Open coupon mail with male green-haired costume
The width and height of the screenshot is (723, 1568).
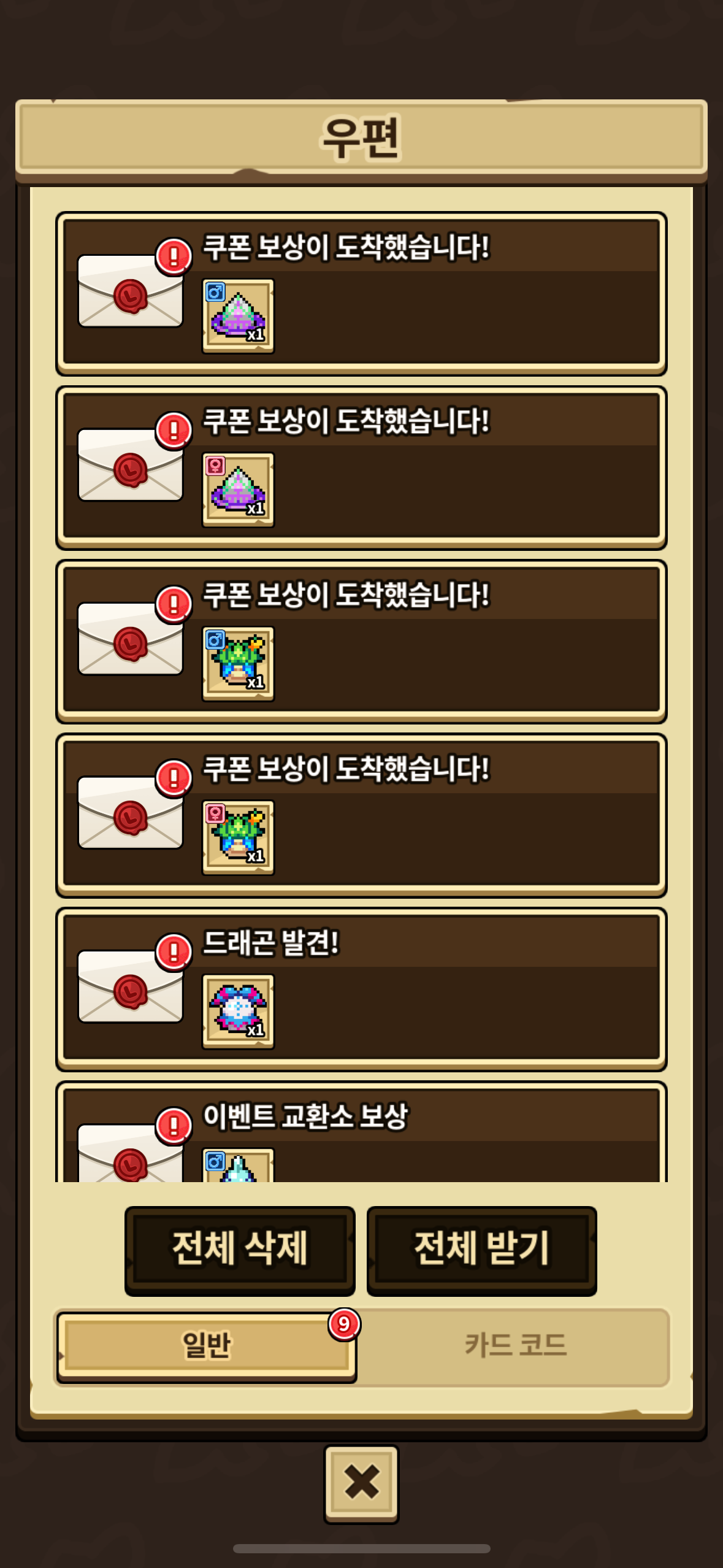(361, 641)
